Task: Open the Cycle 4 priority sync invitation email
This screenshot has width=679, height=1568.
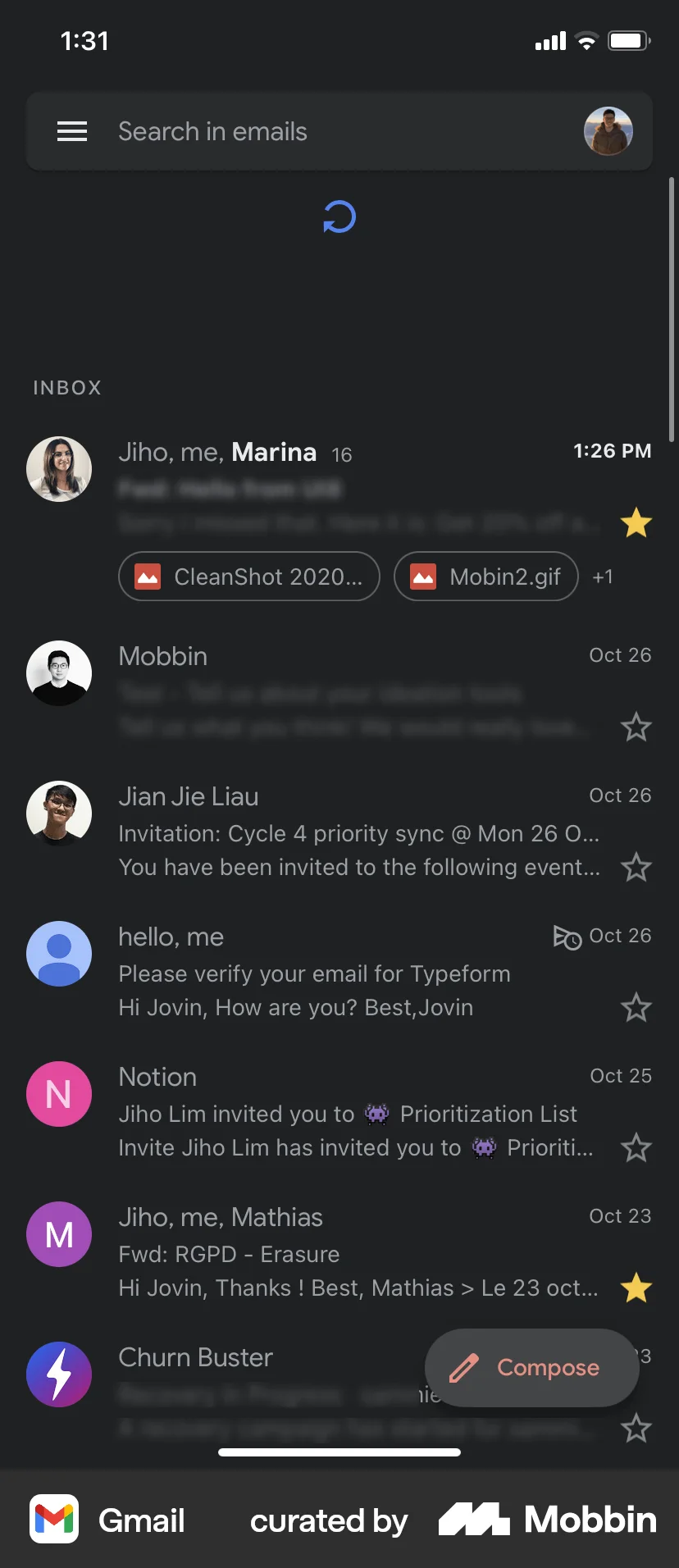Action: tap(328, 832)
